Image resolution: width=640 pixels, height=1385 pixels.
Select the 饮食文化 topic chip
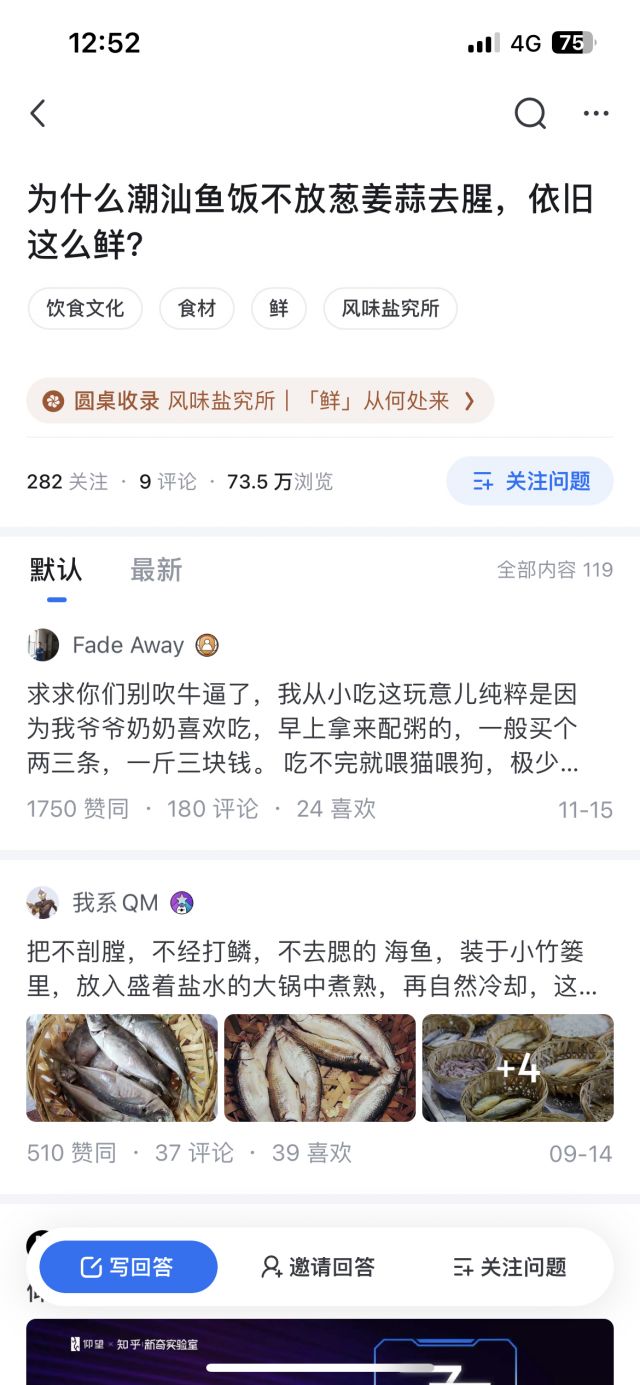(85, 308)
